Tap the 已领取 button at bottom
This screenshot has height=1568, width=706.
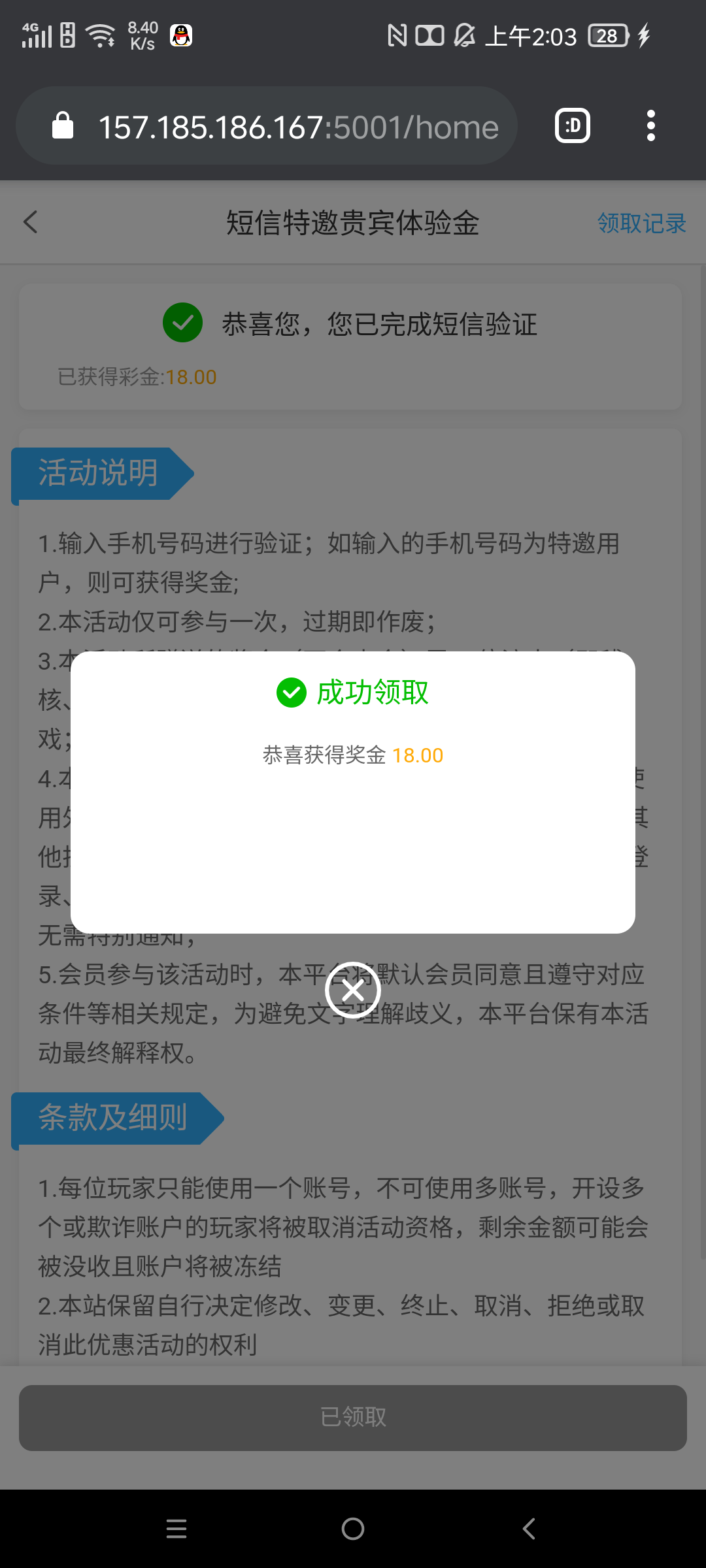(353, 1417)
